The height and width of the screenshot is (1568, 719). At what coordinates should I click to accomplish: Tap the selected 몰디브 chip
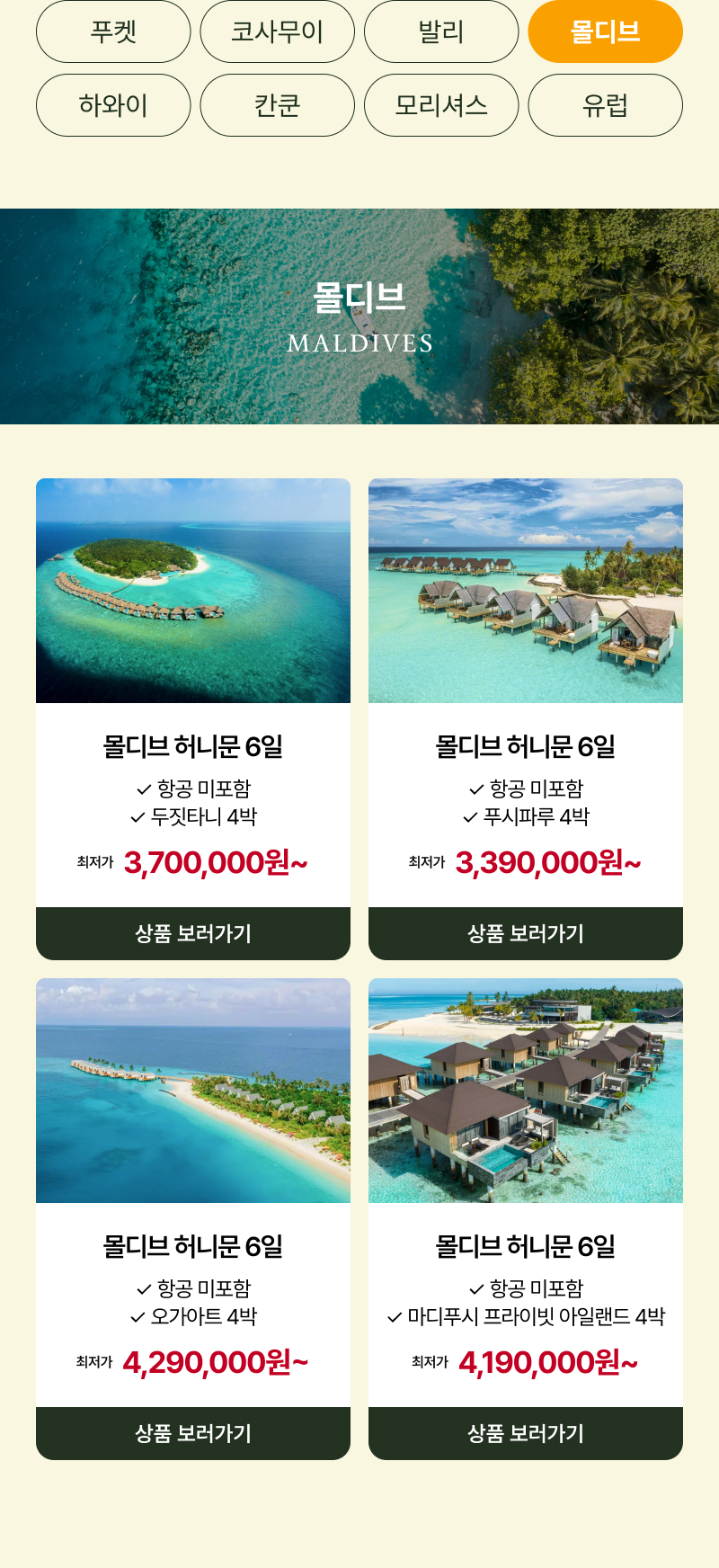[x=605, y=31]
